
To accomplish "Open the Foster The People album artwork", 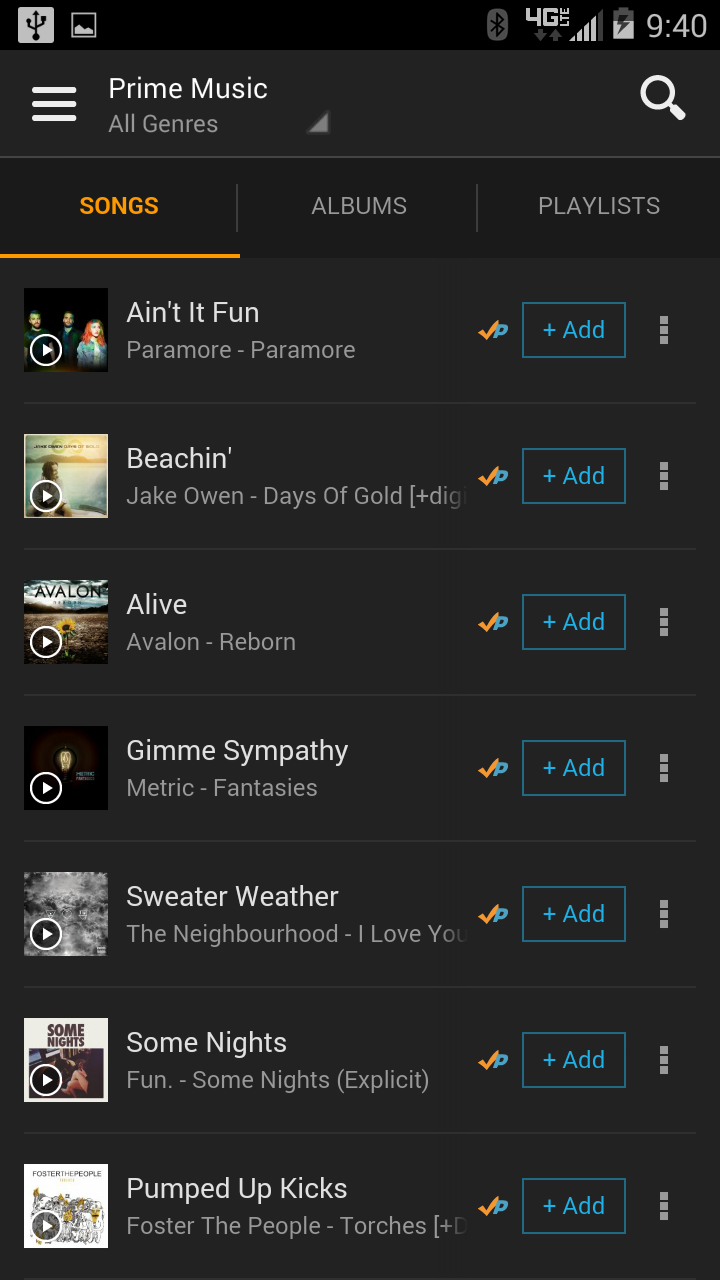I will pyautogui.click(x=65, y=1206).
